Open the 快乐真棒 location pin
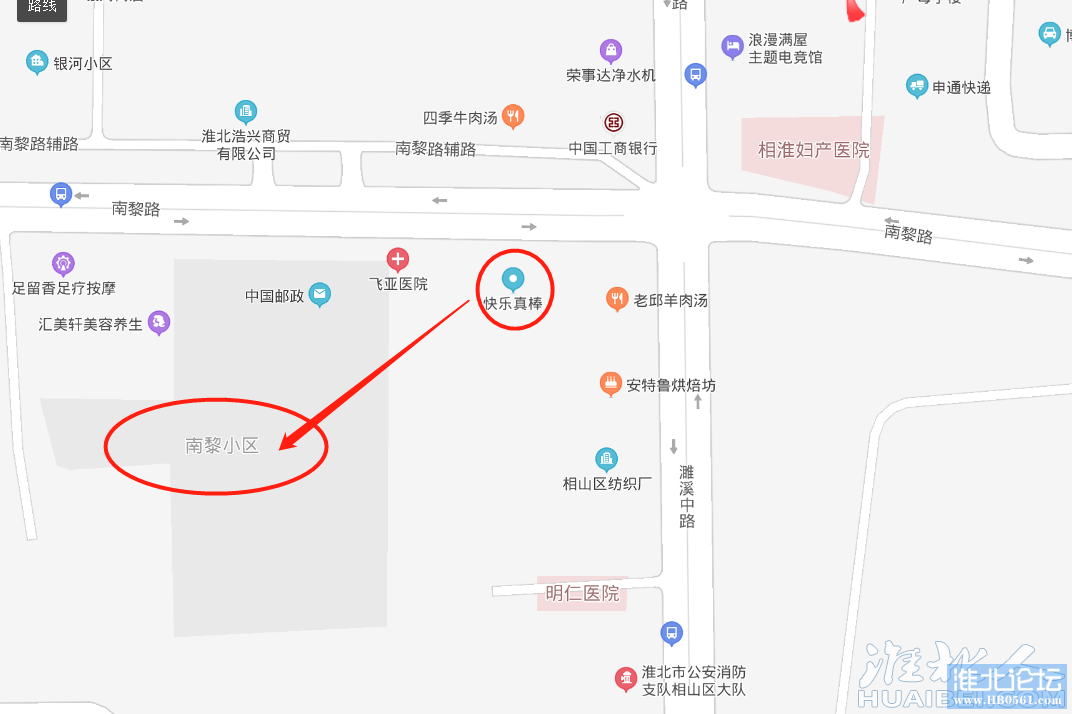This screenshot has width=1072, height=714. (x=513, y=278)
